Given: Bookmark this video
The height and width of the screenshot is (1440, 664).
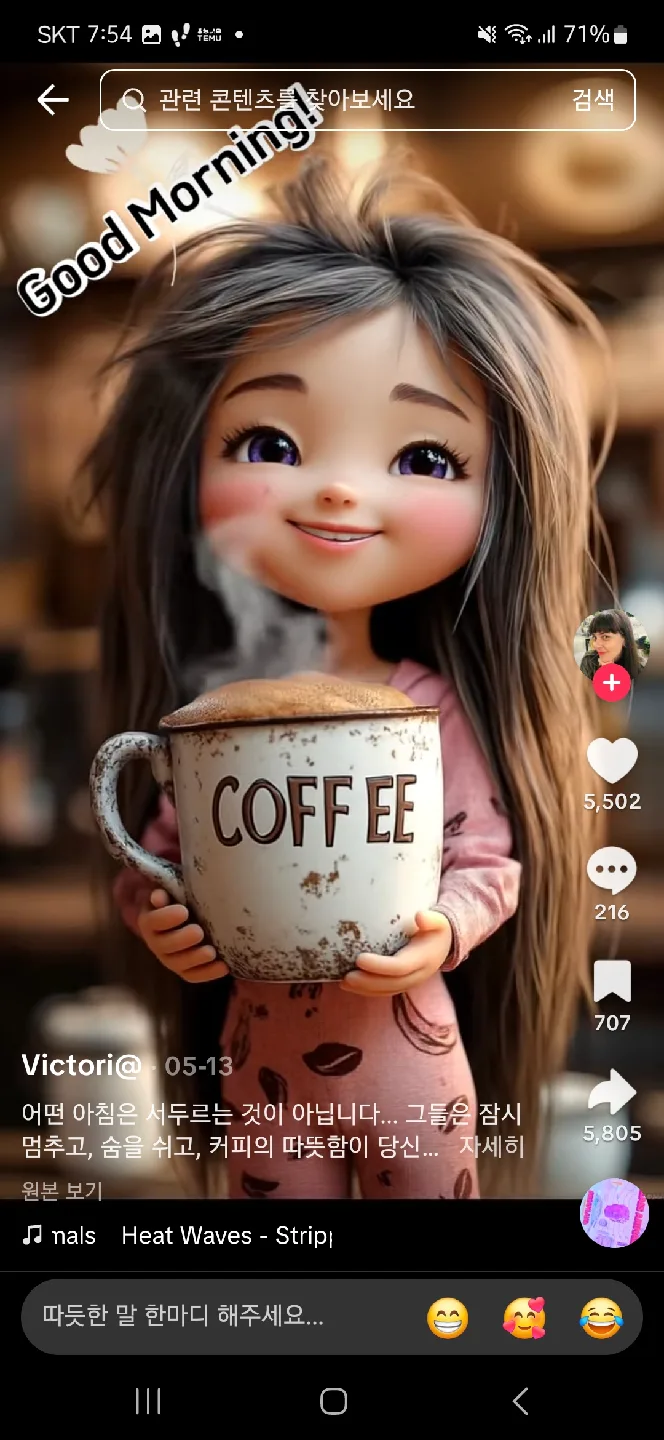Looking at the screenshot, I should coord(612,982).
